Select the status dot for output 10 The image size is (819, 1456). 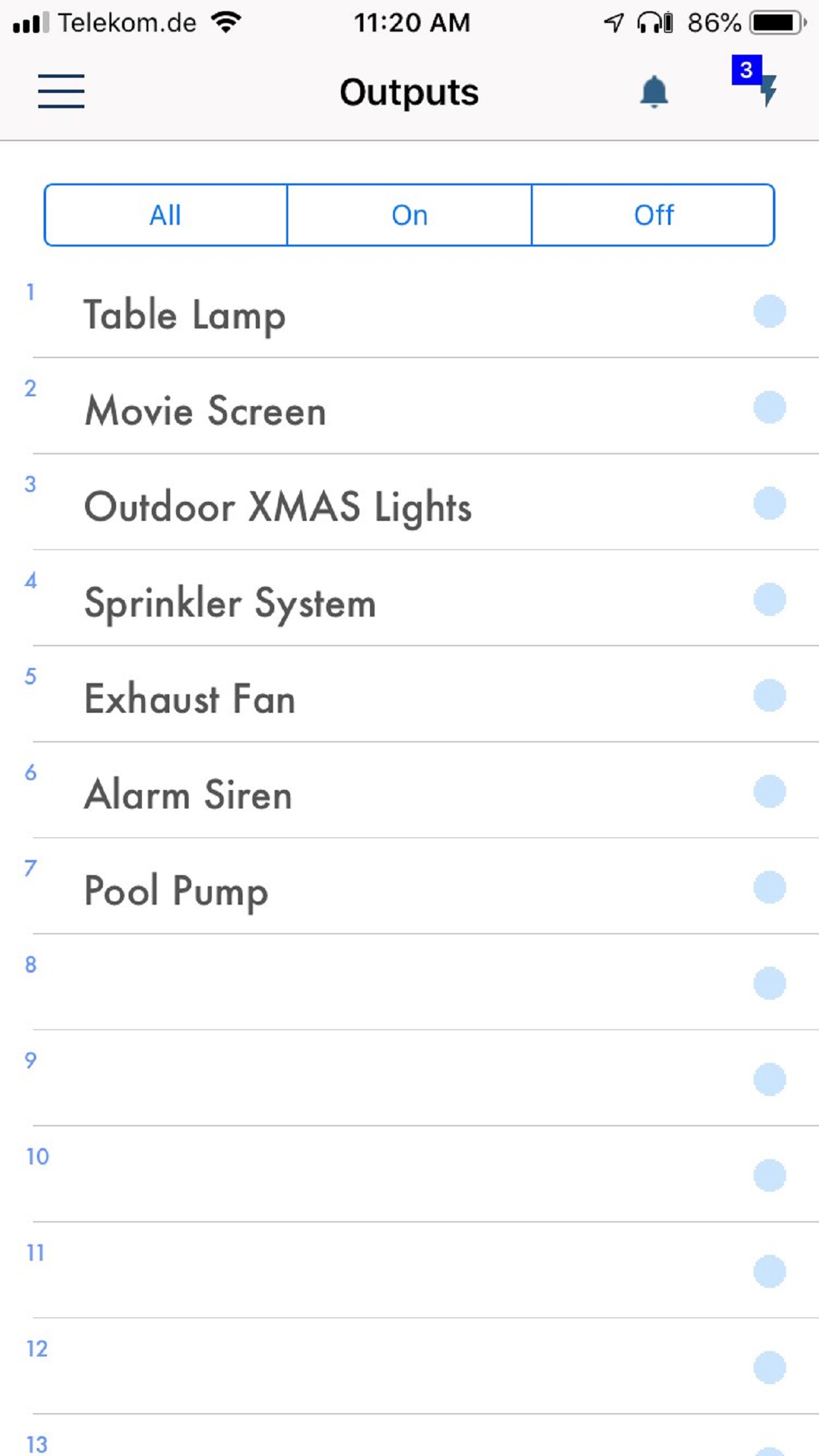pyautogui.click(x=770, y=1175)
